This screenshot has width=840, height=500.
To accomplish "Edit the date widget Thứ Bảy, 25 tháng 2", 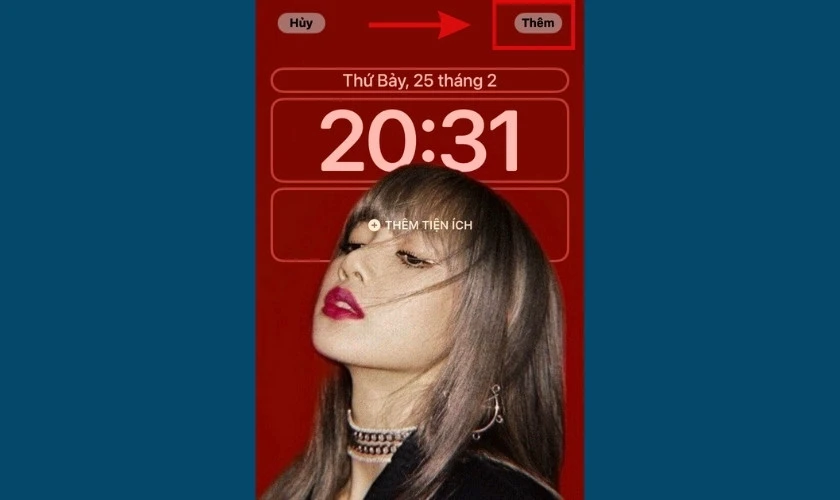I will (419, 81).
